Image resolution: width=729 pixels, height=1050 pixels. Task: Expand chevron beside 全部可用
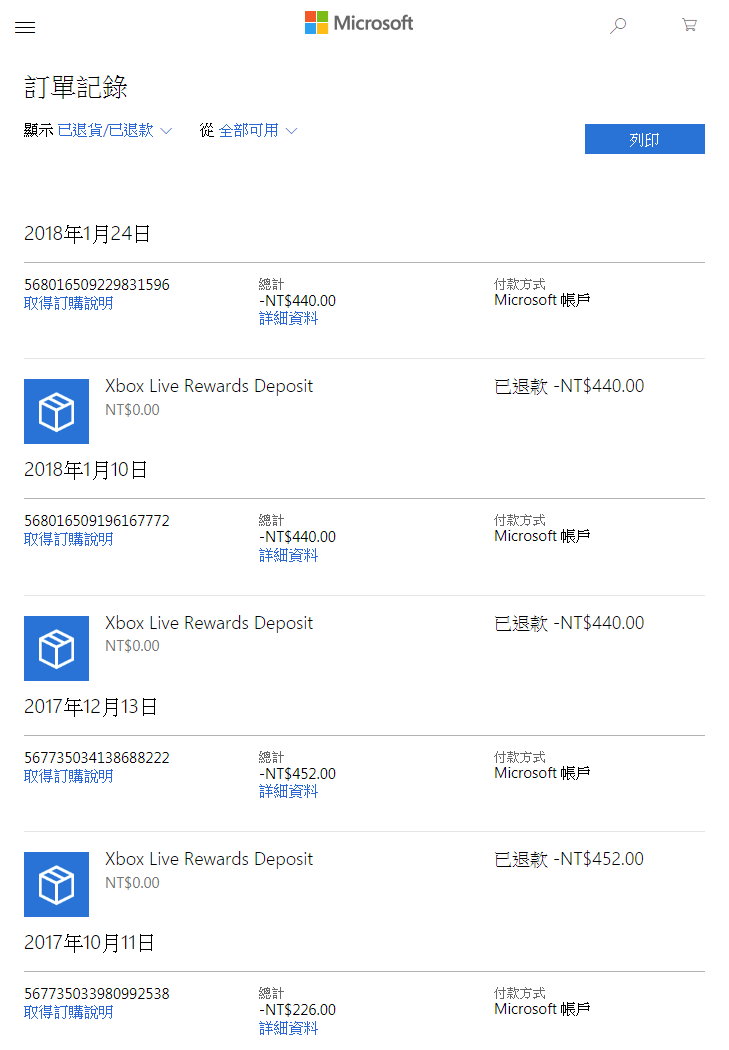tap(291, 131)
